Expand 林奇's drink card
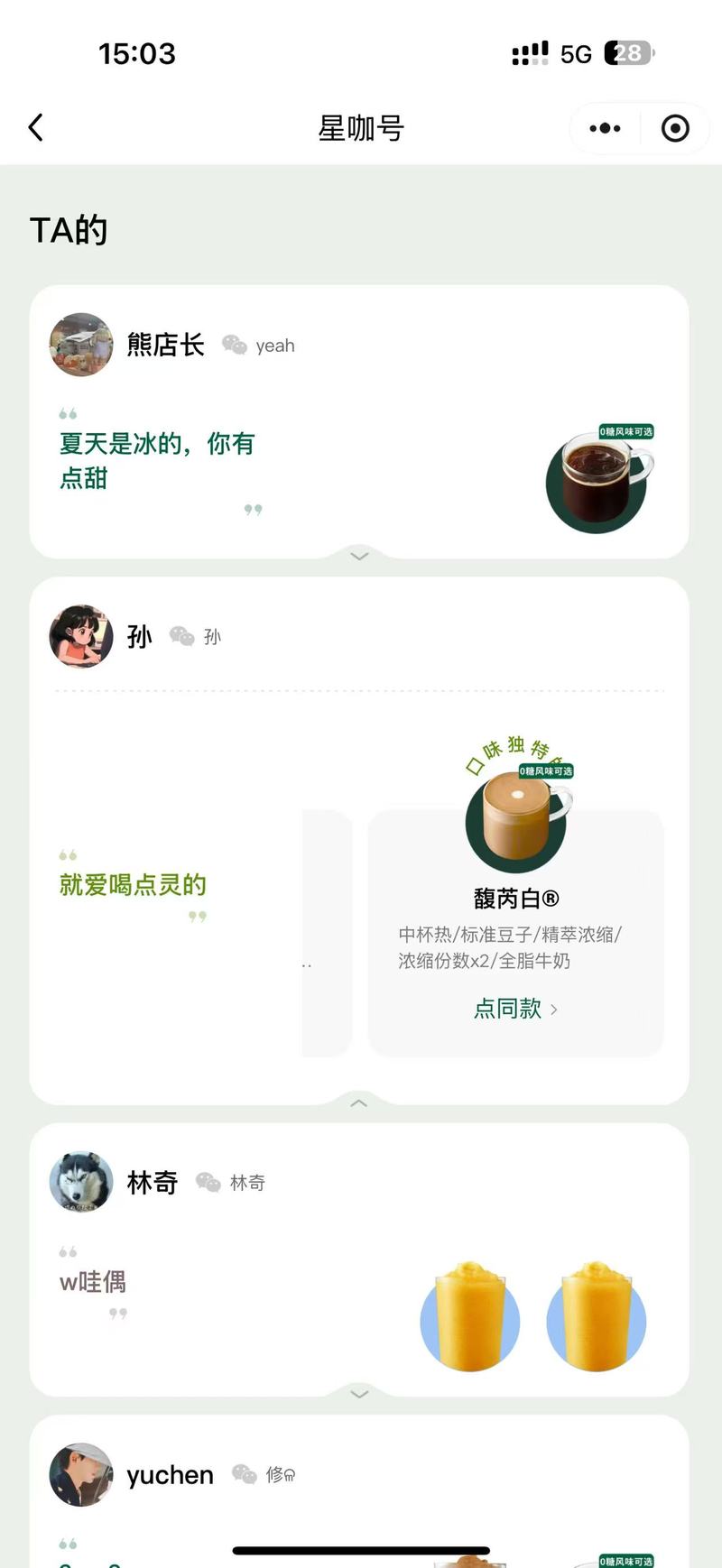 click(359, 1394)
